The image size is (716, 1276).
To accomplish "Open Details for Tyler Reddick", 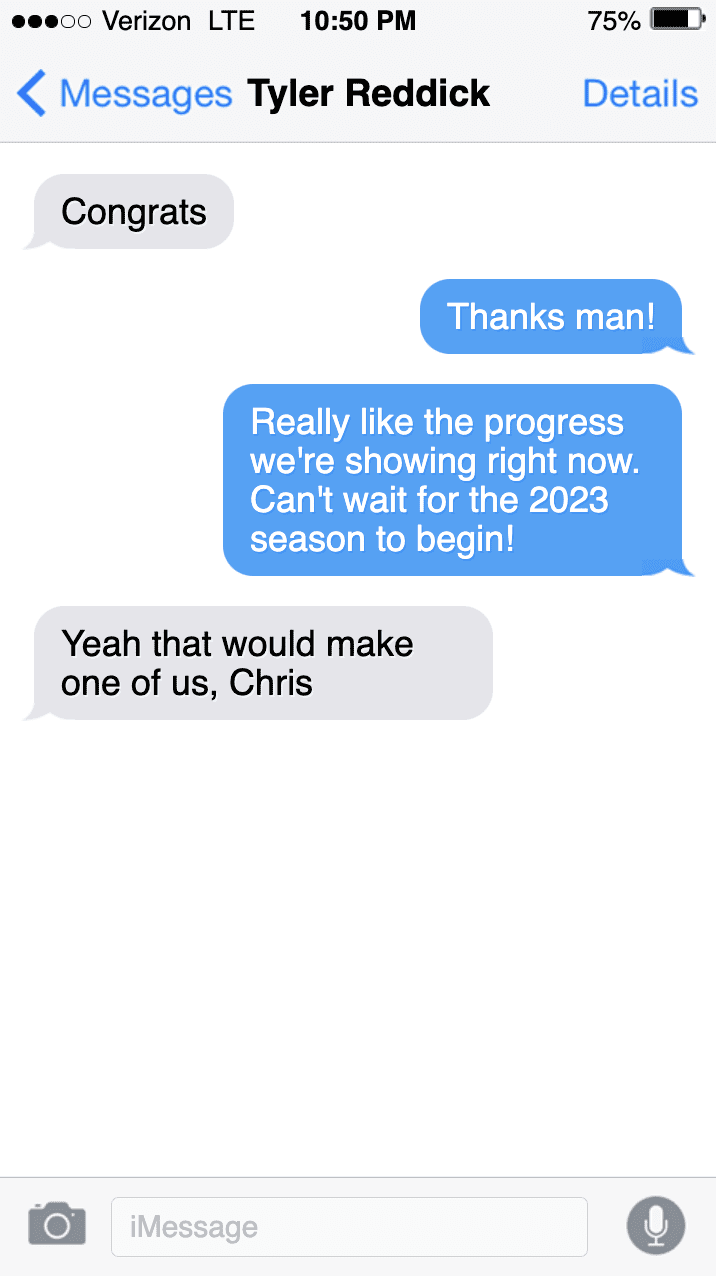I will pyautogui.click(x=640, y=94).
